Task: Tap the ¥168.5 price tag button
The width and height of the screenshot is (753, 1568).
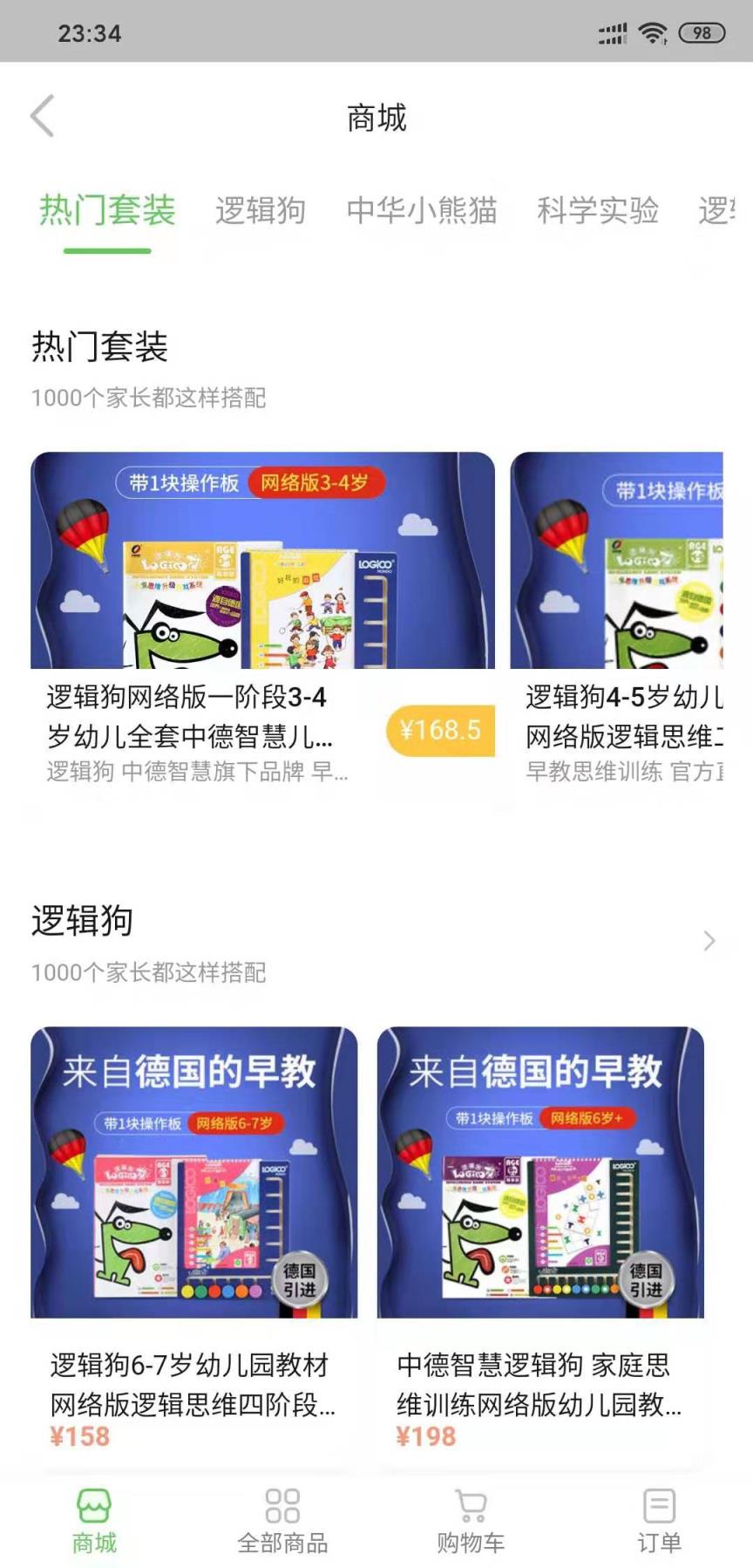Action: (x=438, y=731)
